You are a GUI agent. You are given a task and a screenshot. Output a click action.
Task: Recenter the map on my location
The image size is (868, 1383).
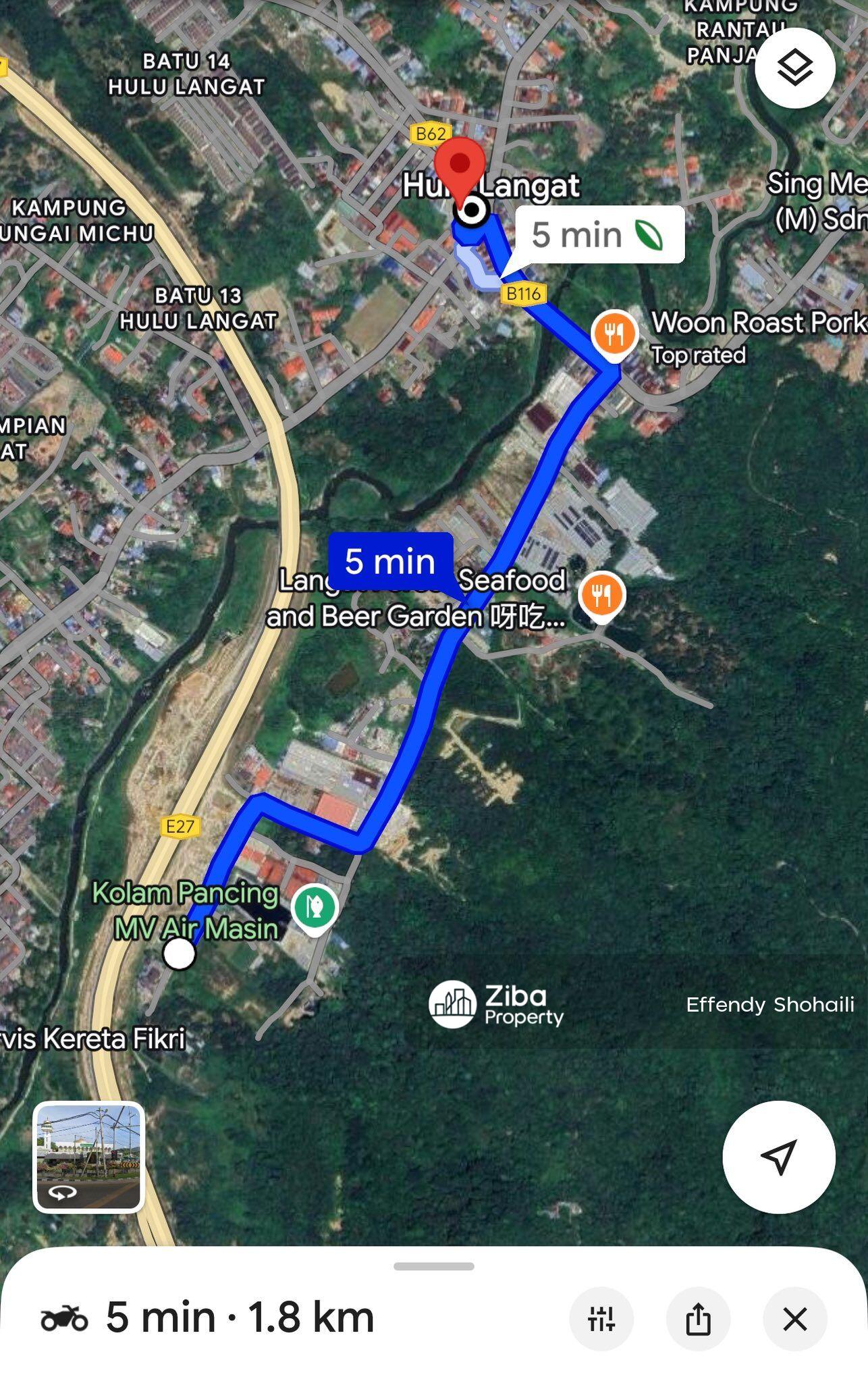tap(778, 1157)
